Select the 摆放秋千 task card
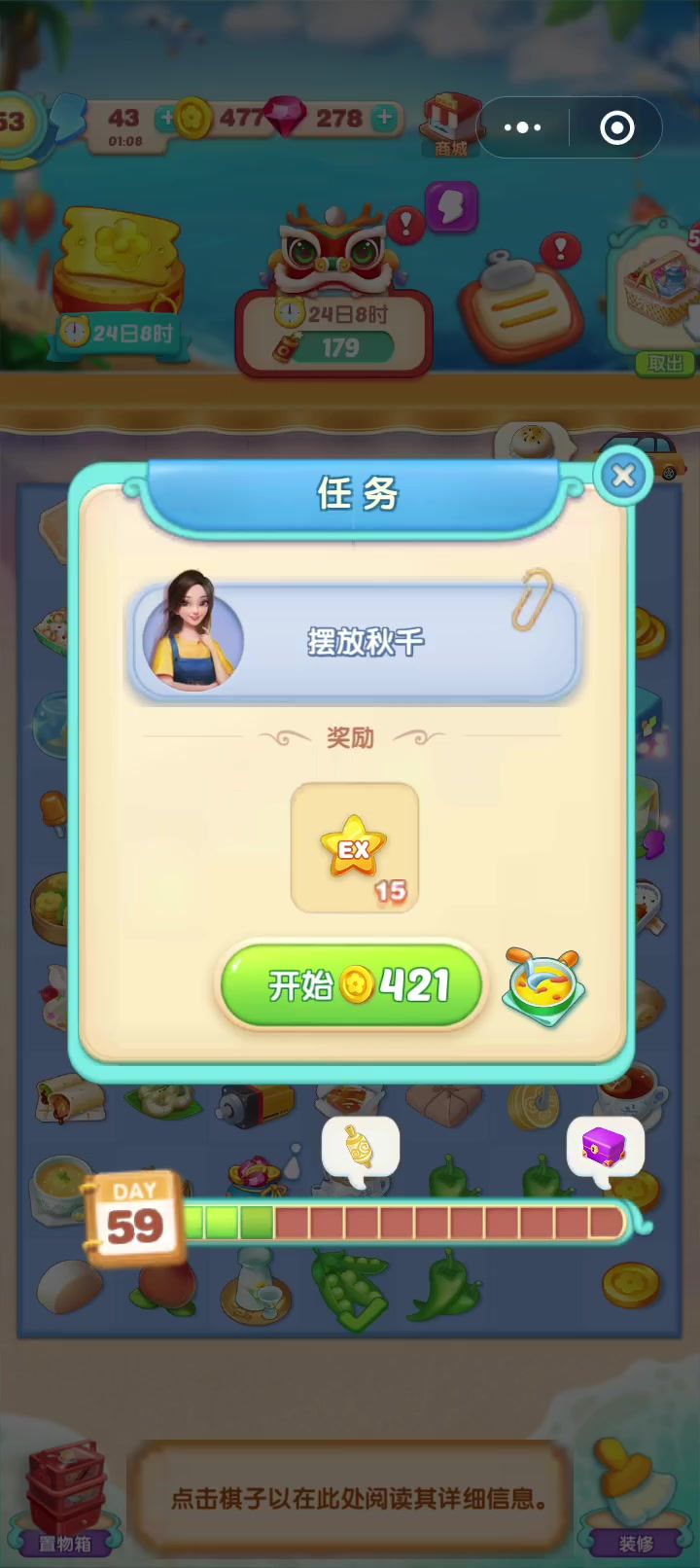This screenshot has height=1568, width=700. pos(355,641)
